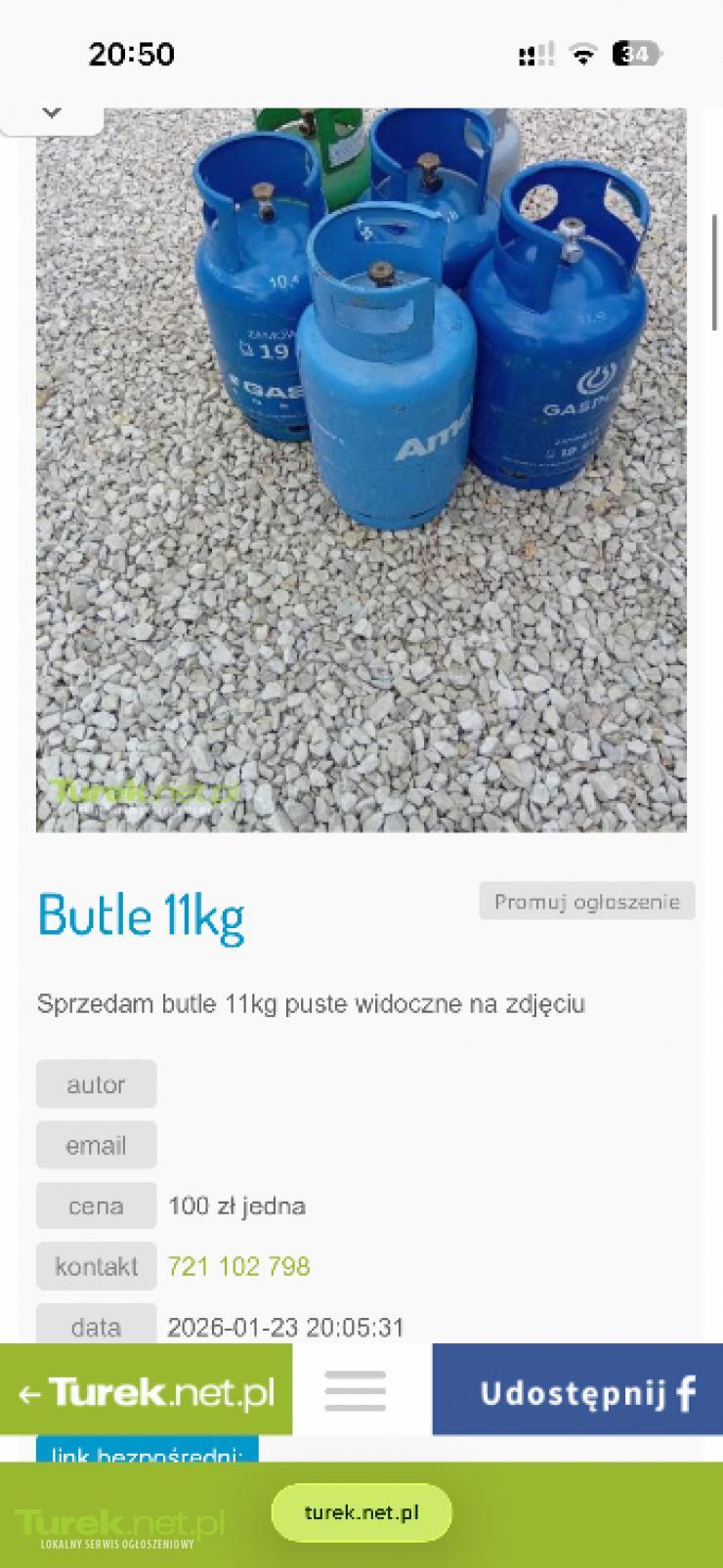This screenshot has height=1568, width=723.
Task: Open the hamburger menu
Action: (356, 1390)
